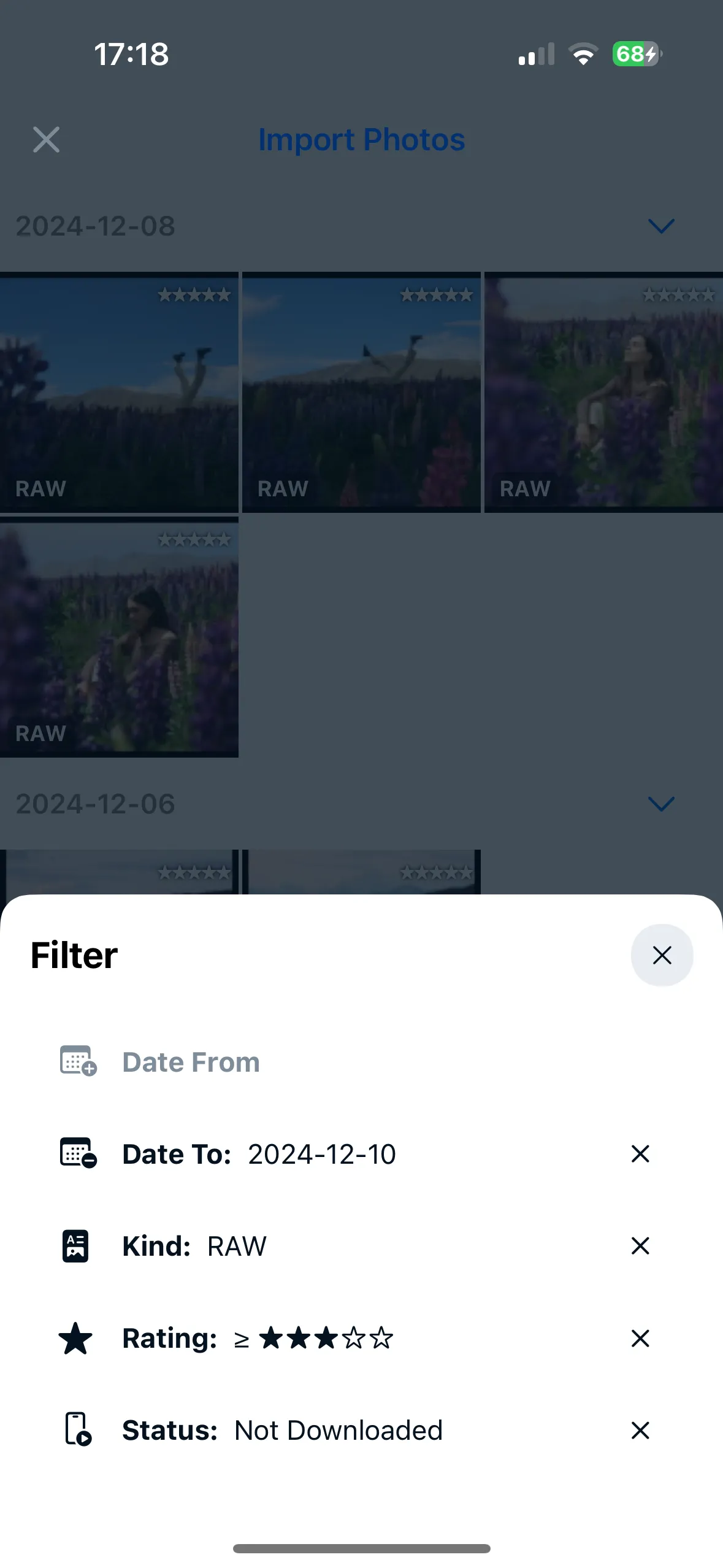Dismiss Import Photos with the X
This screenshot has width=723, height=1568.
point(46,140)
